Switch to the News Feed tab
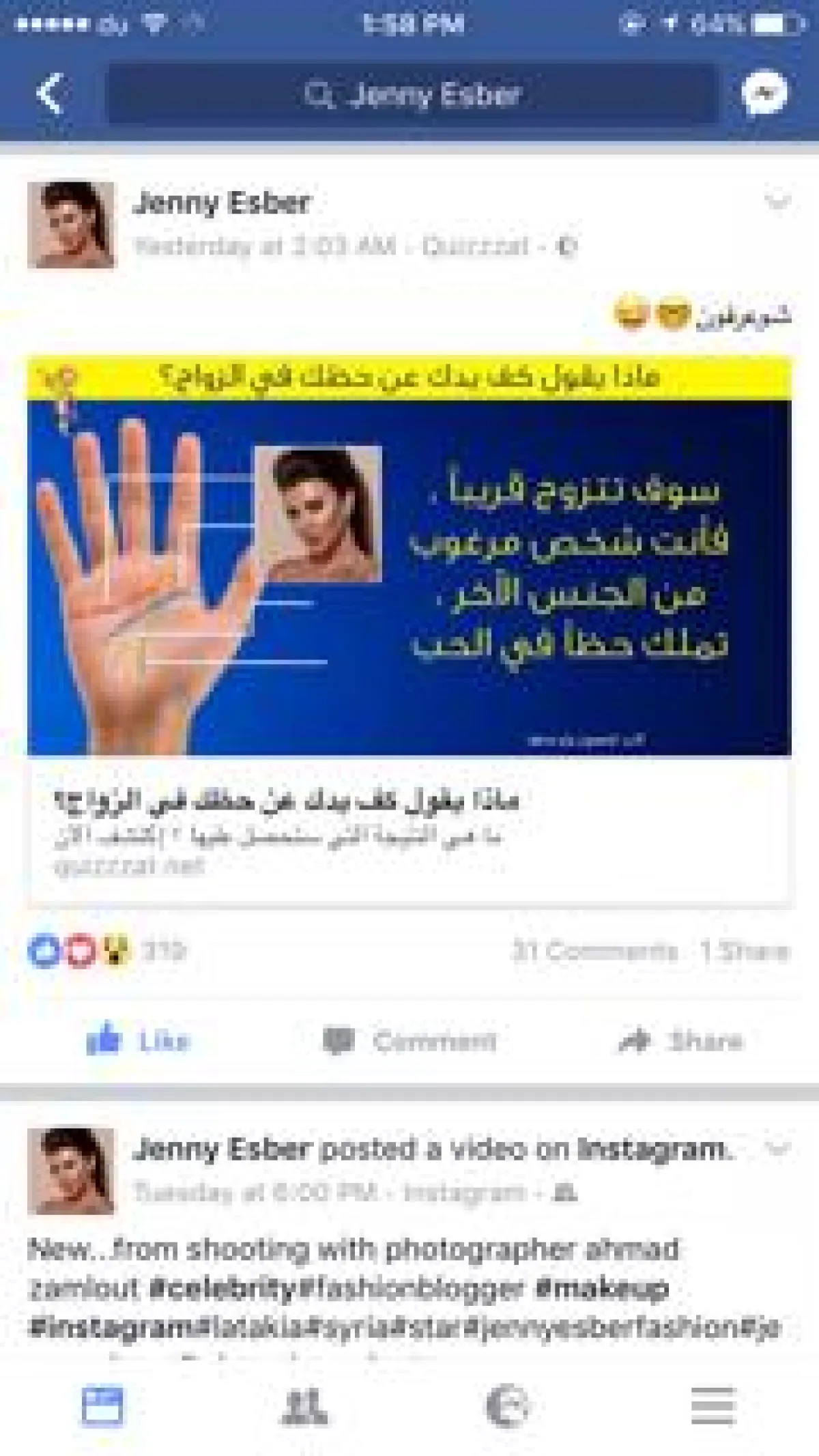Screen dimensions: 819x1456 coord(102,1406)
